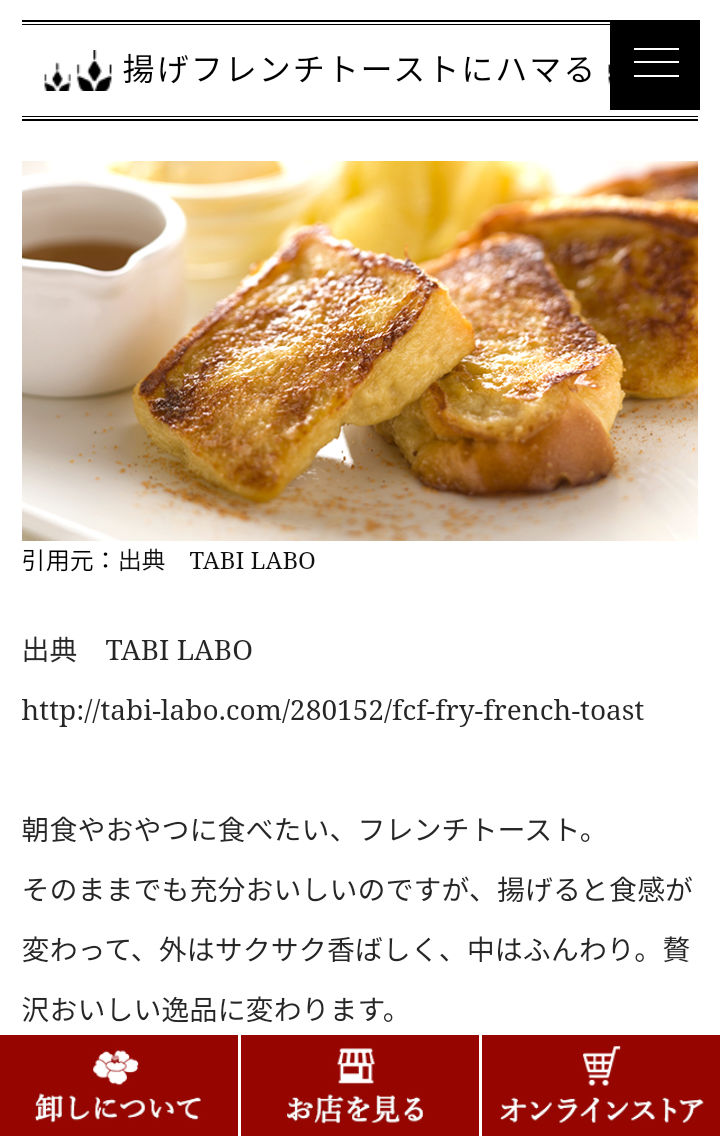
Task: Open the オンラインストア tab
Action: click(601, 1086)
